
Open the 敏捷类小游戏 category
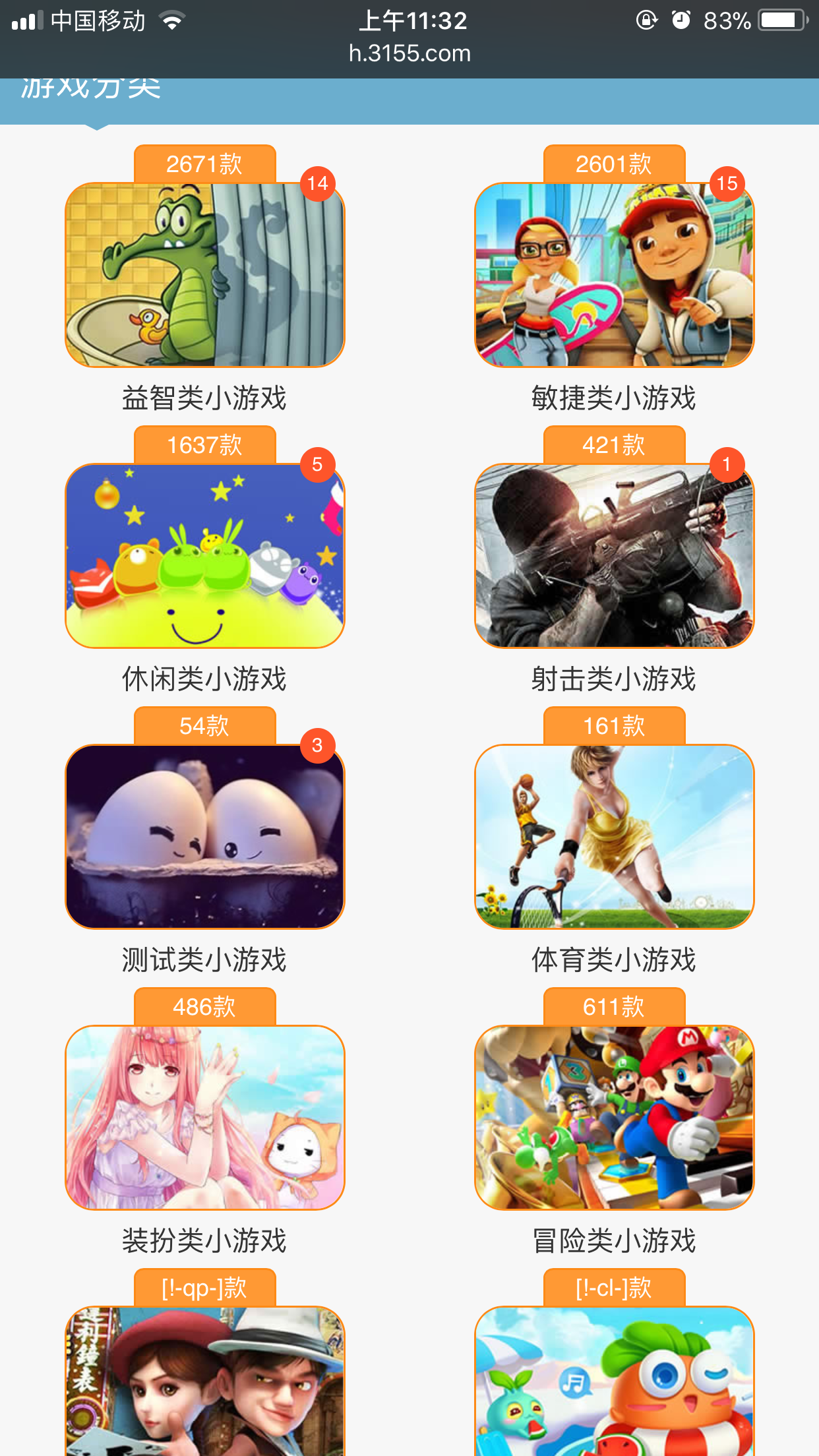coord(614,275)
